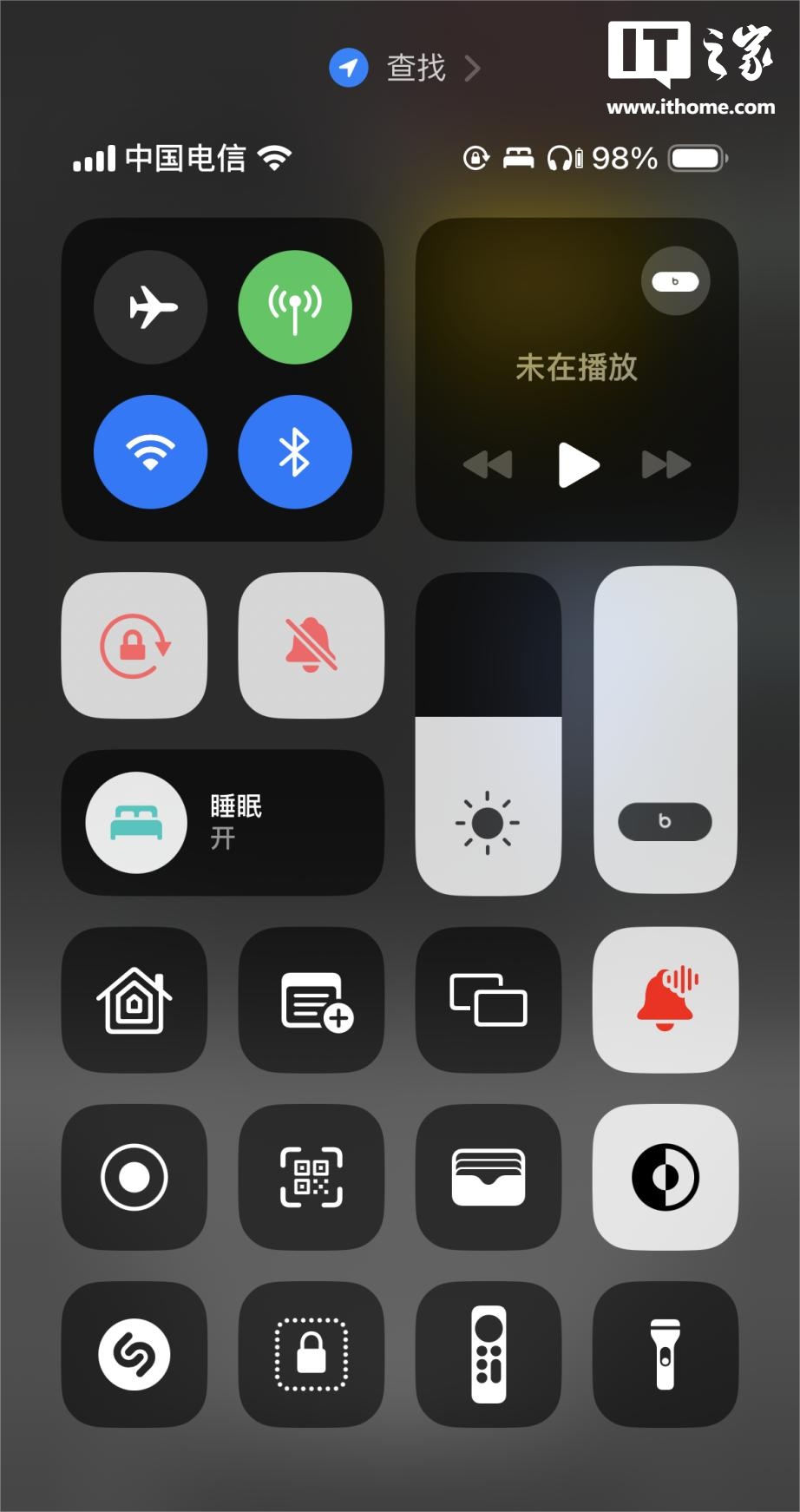Viewport: 800px width, 1512px height.
Task: Play media in the 未在播放 widget
Action: click(578, 465)
